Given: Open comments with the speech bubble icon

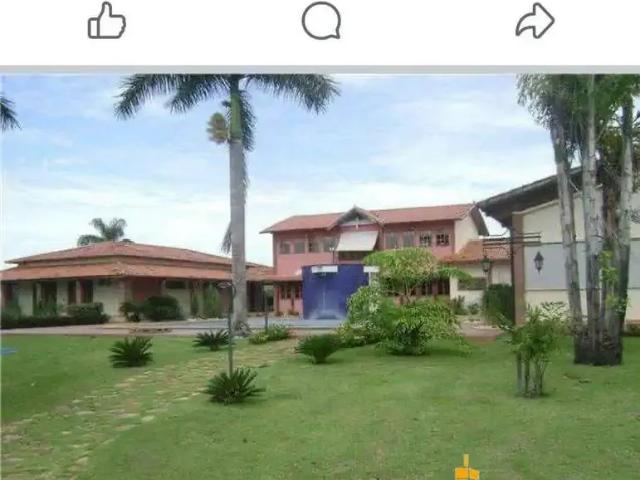Looking at the screenshot, I should pyautogui.click(x=321, y=21).
